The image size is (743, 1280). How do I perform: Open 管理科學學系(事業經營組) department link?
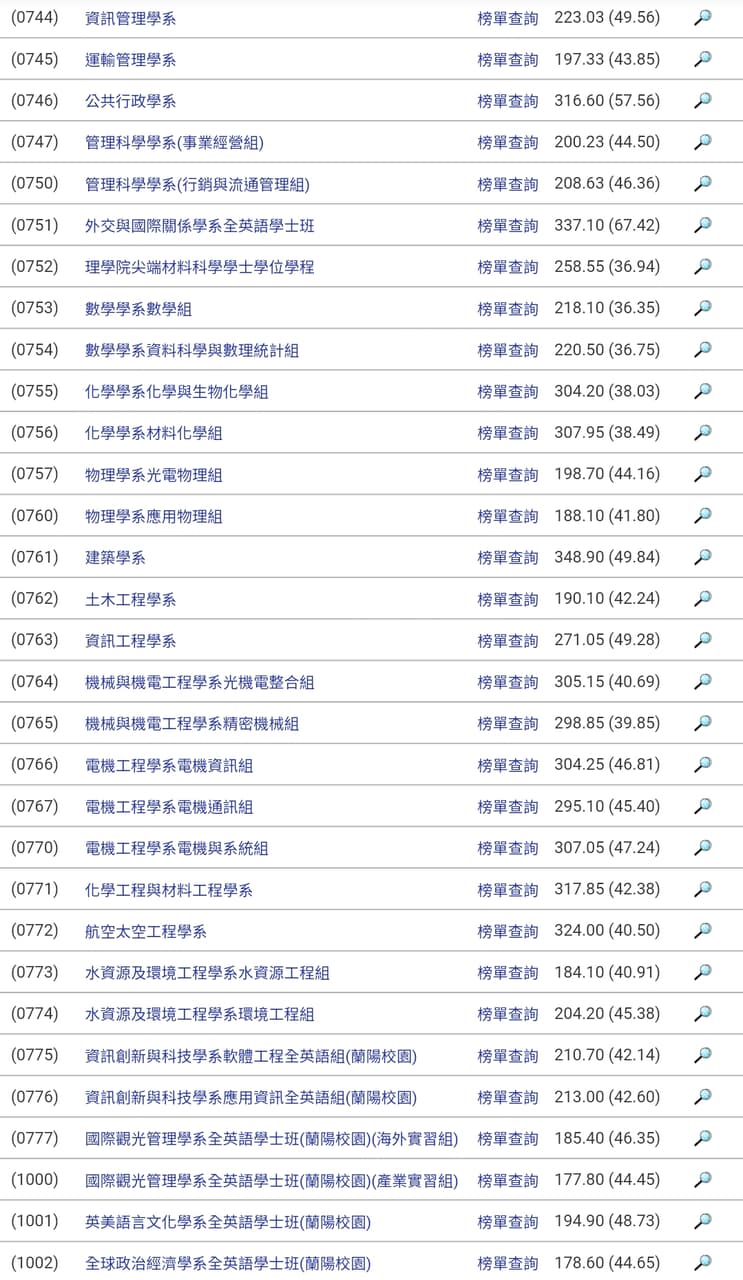pos(175,142)
